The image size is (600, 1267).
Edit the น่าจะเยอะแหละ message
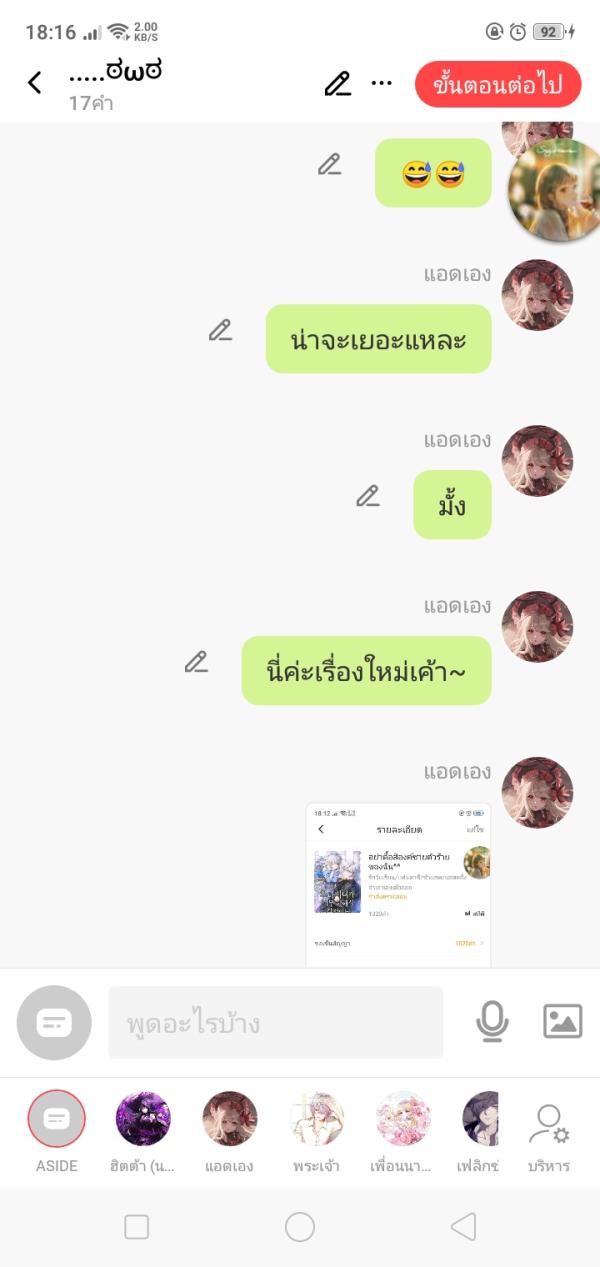tap(221, 330)
